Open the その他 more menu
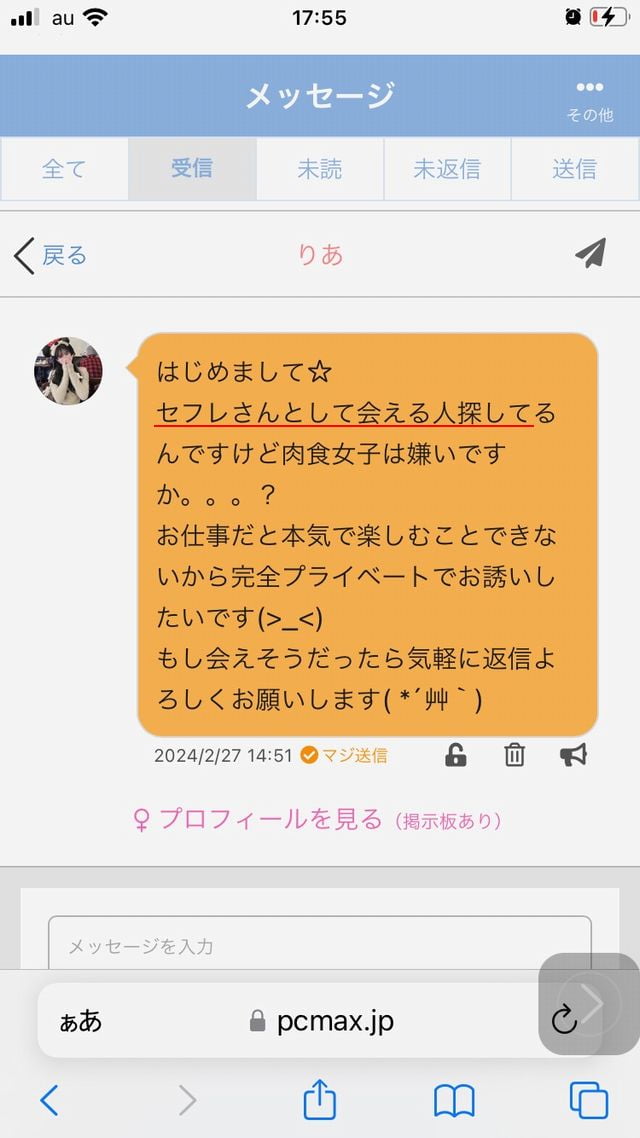This screenshot has height=1138, width=640. click(x=589, y=99)
